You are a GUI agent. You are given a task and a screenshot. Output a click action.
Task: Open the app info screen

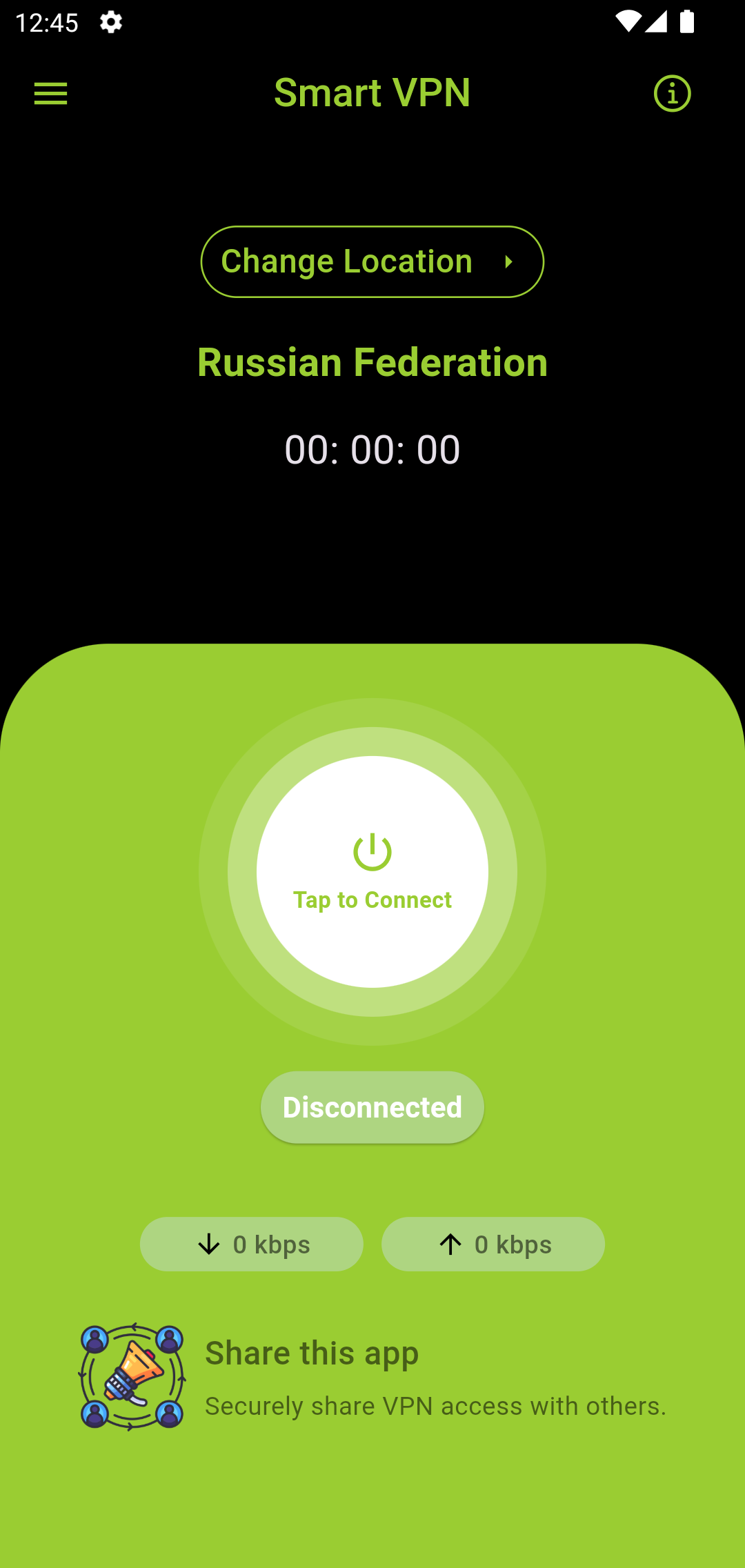click(671, 94)
